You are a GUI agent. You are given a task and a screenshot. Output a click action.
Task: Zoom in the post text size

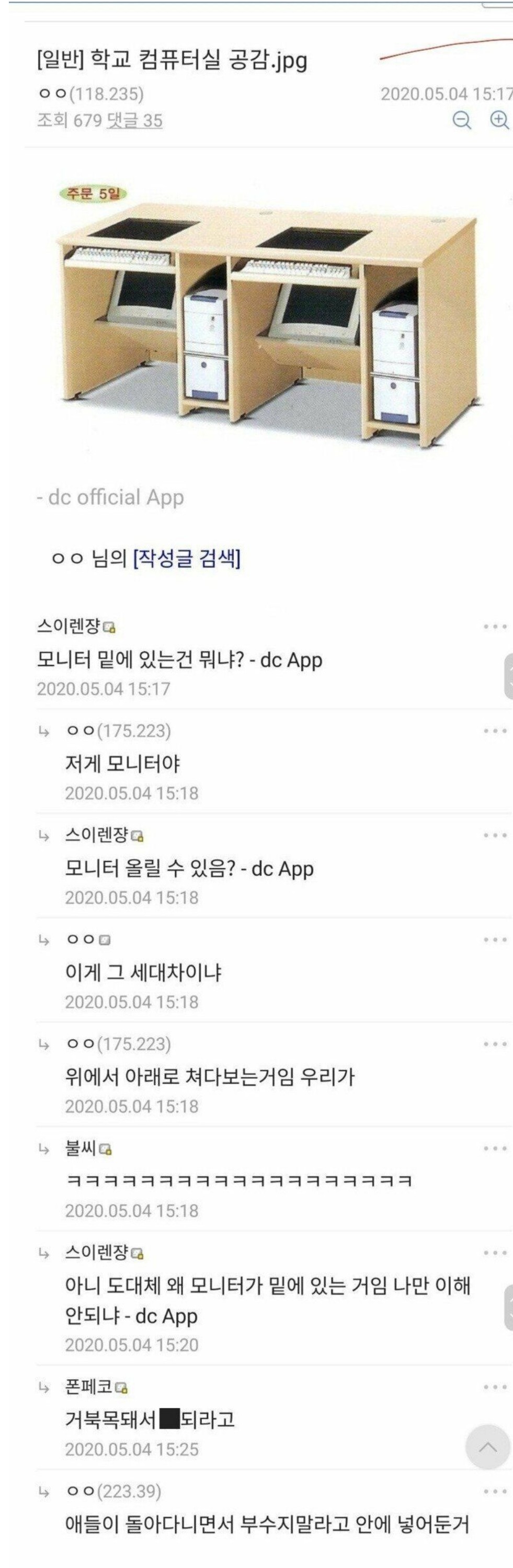pyautogui.click(x=499, y=120)
